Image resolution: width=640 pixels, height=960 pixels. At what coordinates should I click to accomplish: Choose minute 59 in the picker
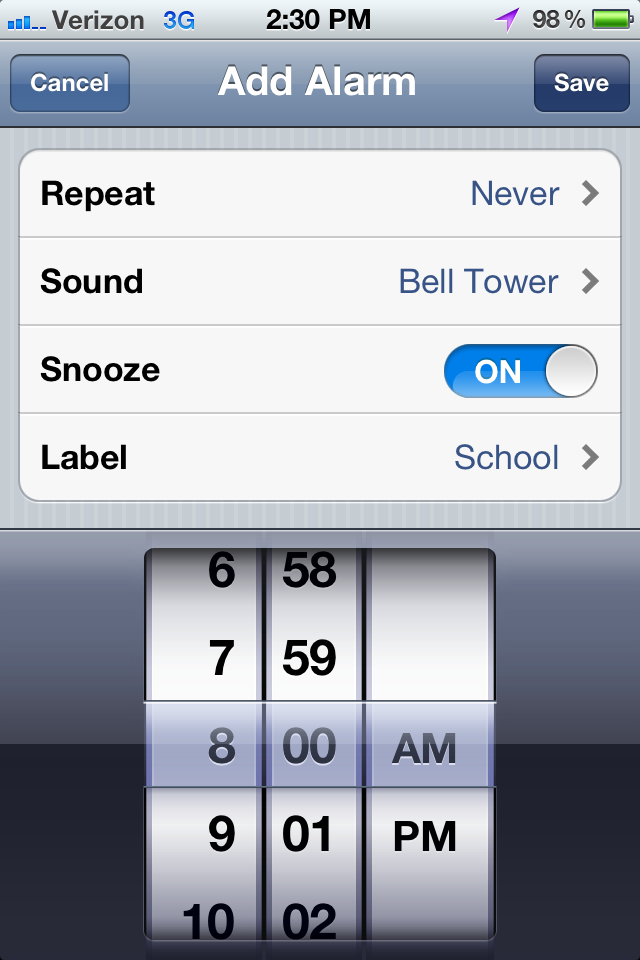pos(309,658)
